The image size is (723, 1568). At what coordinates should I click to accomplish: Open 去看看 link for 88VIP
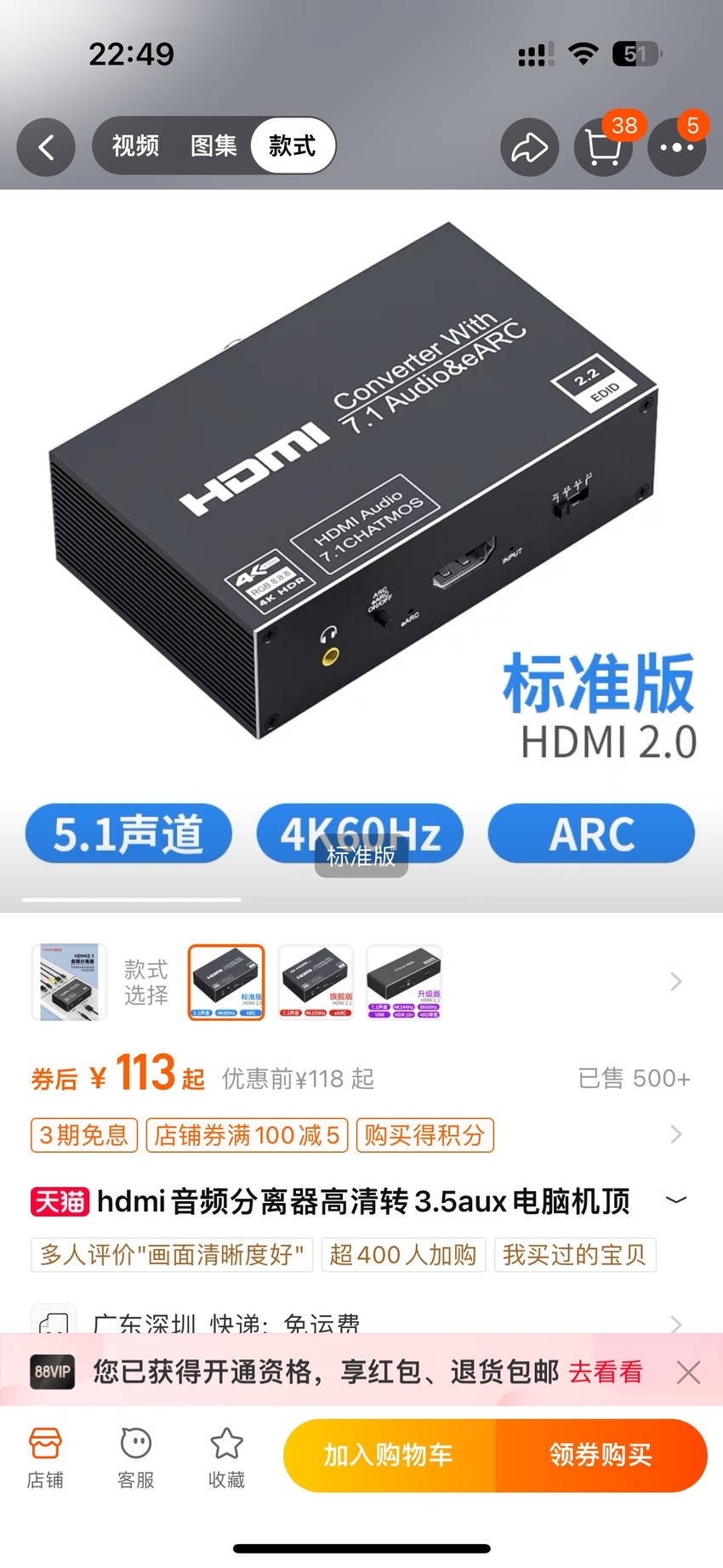click(x=606, y=1371)
